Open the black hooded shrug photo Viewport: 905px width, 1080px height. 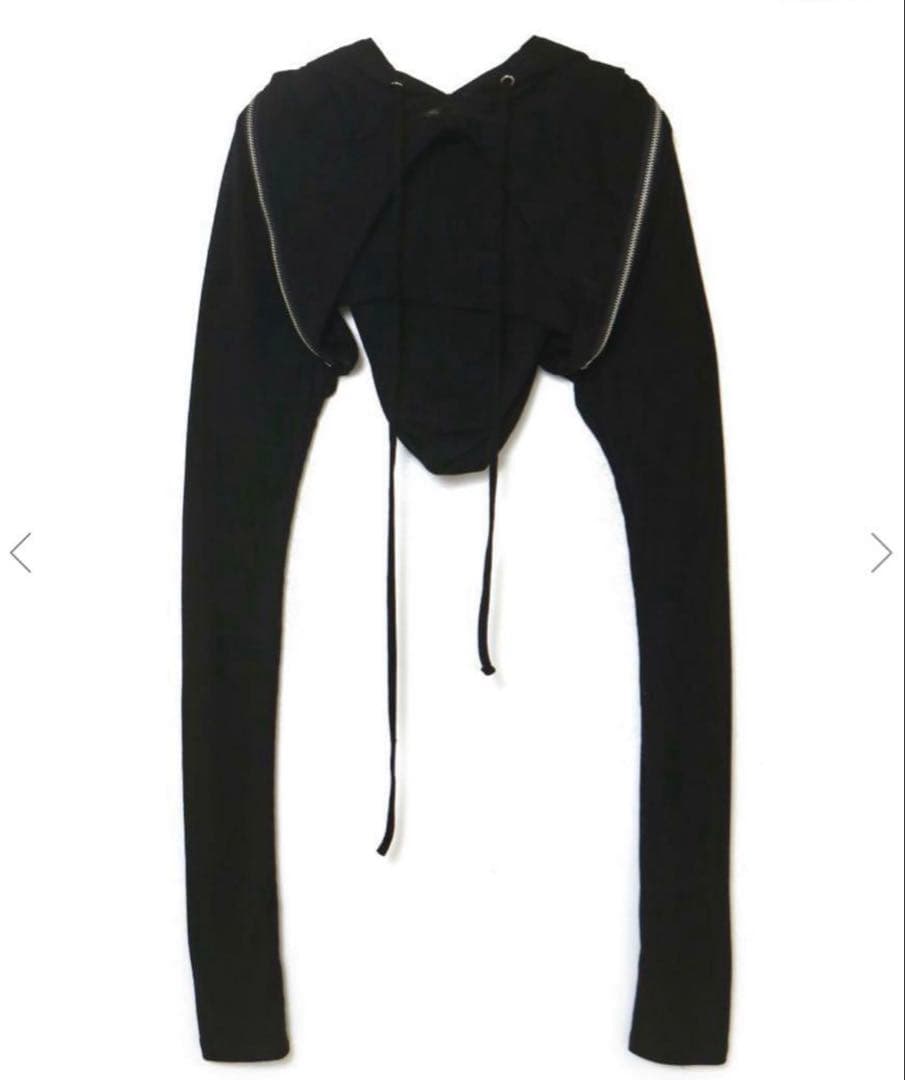(x=452, y=400)
